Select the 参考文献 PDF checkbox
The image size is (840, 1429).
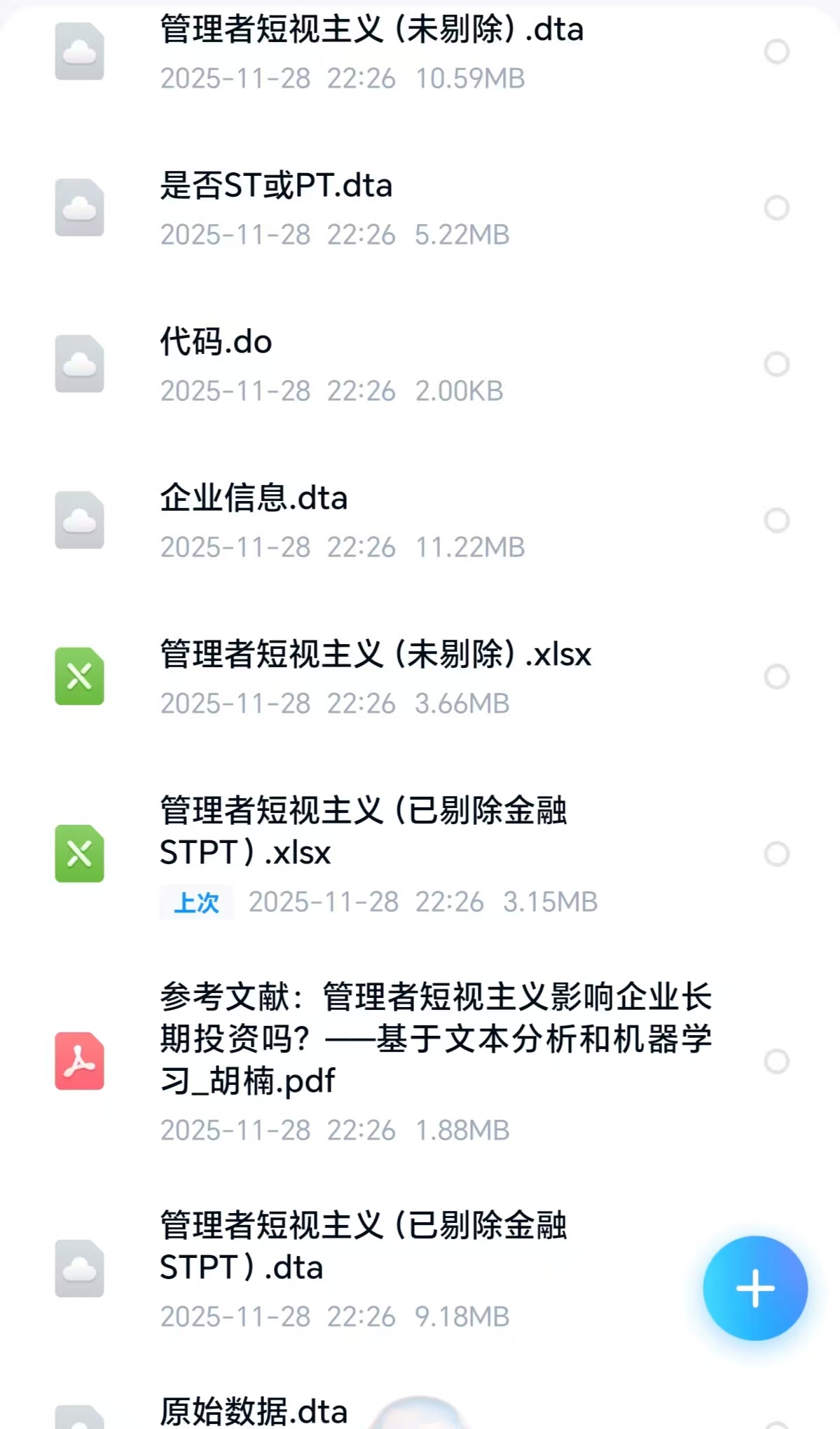[776, 1061]
